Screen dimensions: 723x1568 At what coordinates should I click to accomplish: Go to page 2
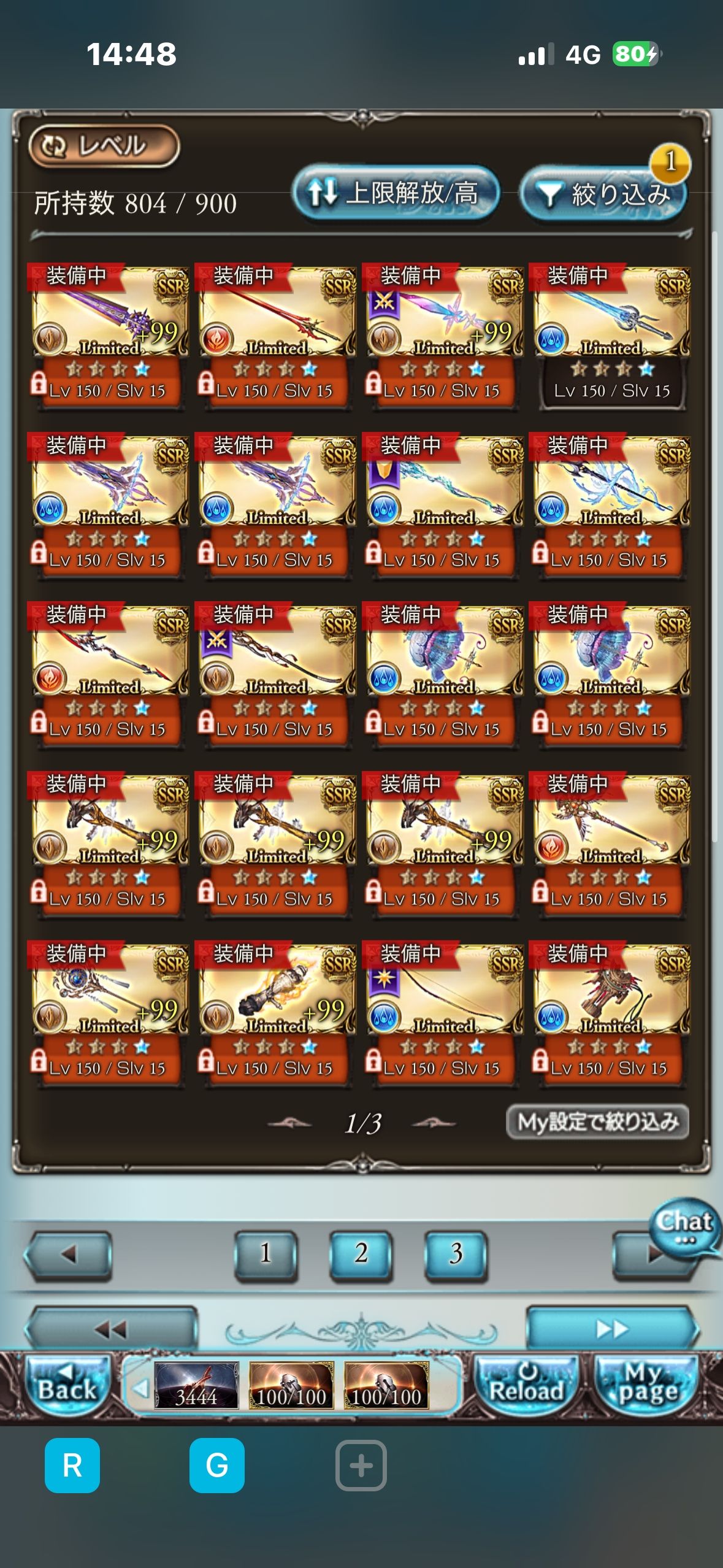[361, 1253]
